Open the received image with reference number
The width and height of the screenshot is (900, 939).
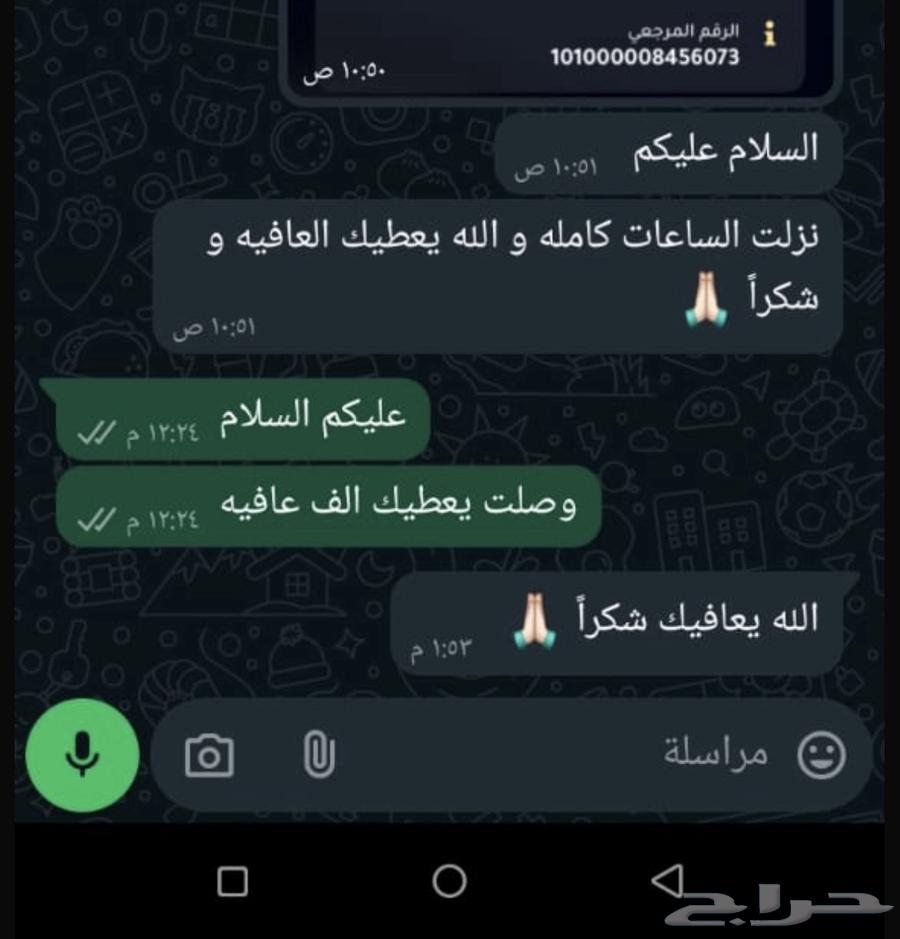pyautogui.click(x=560, y=45)
